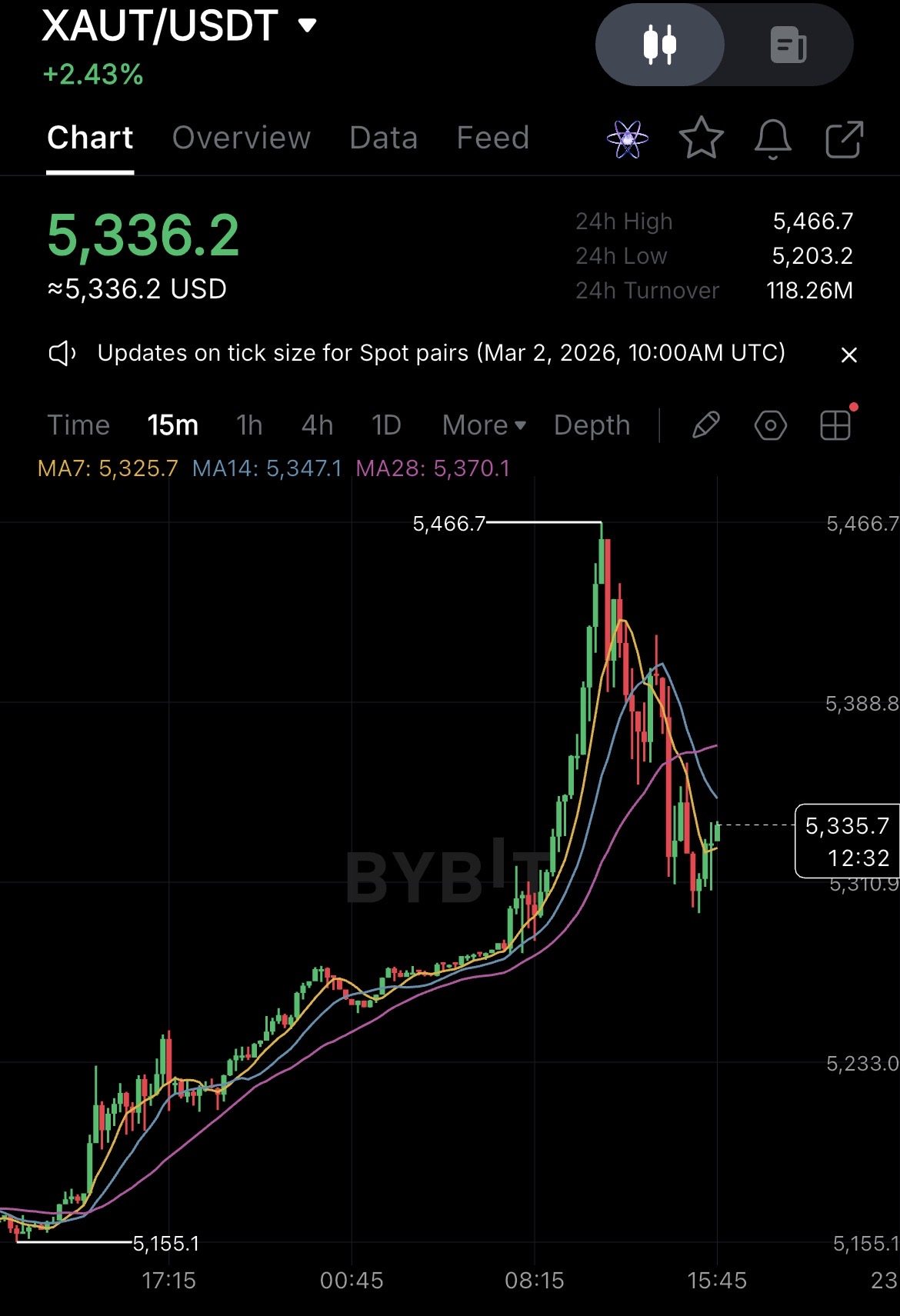The image size is (900, 1316).
Task: Open the AI atom assistant icon
Action: tap(627, 139)
